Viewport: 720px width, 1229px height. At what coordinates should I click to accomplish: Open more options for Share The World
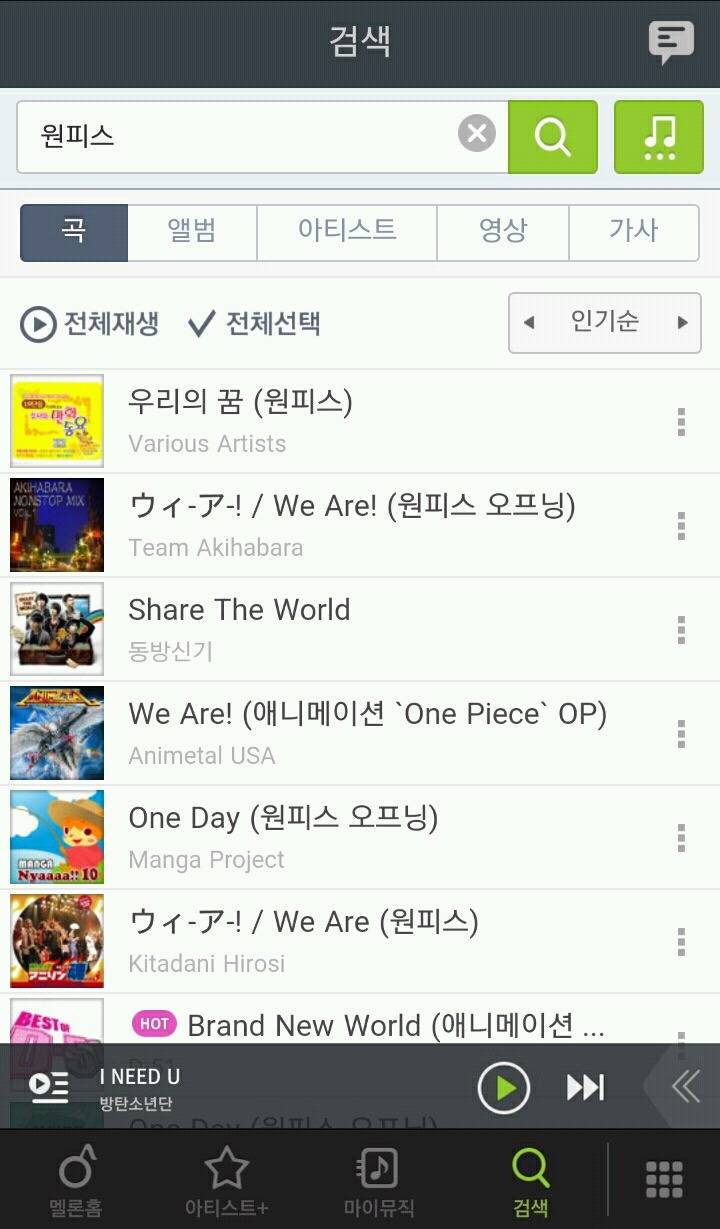pyautogui.click(x=681, y=630)
